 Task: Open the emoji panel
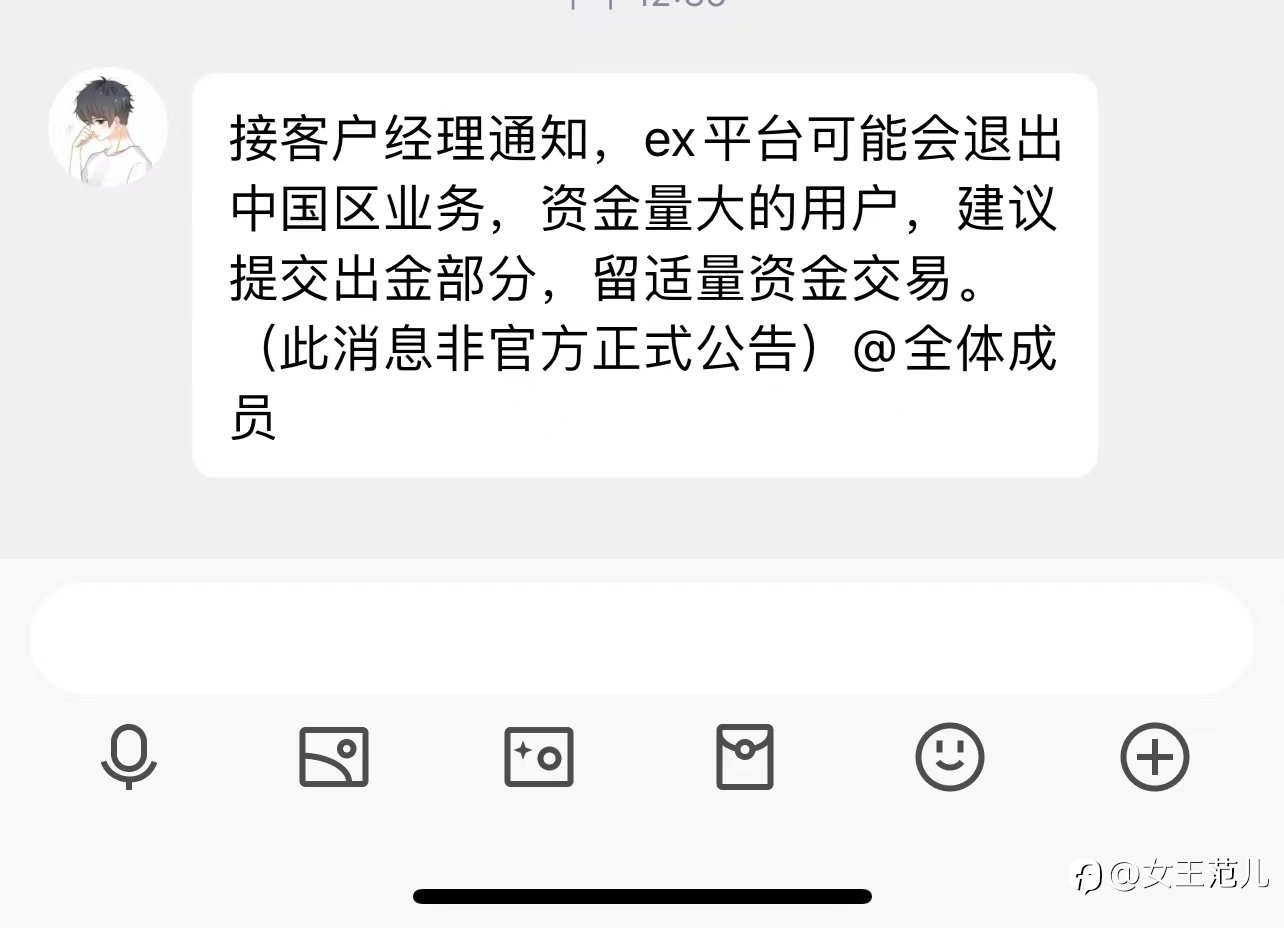point(949,757)
